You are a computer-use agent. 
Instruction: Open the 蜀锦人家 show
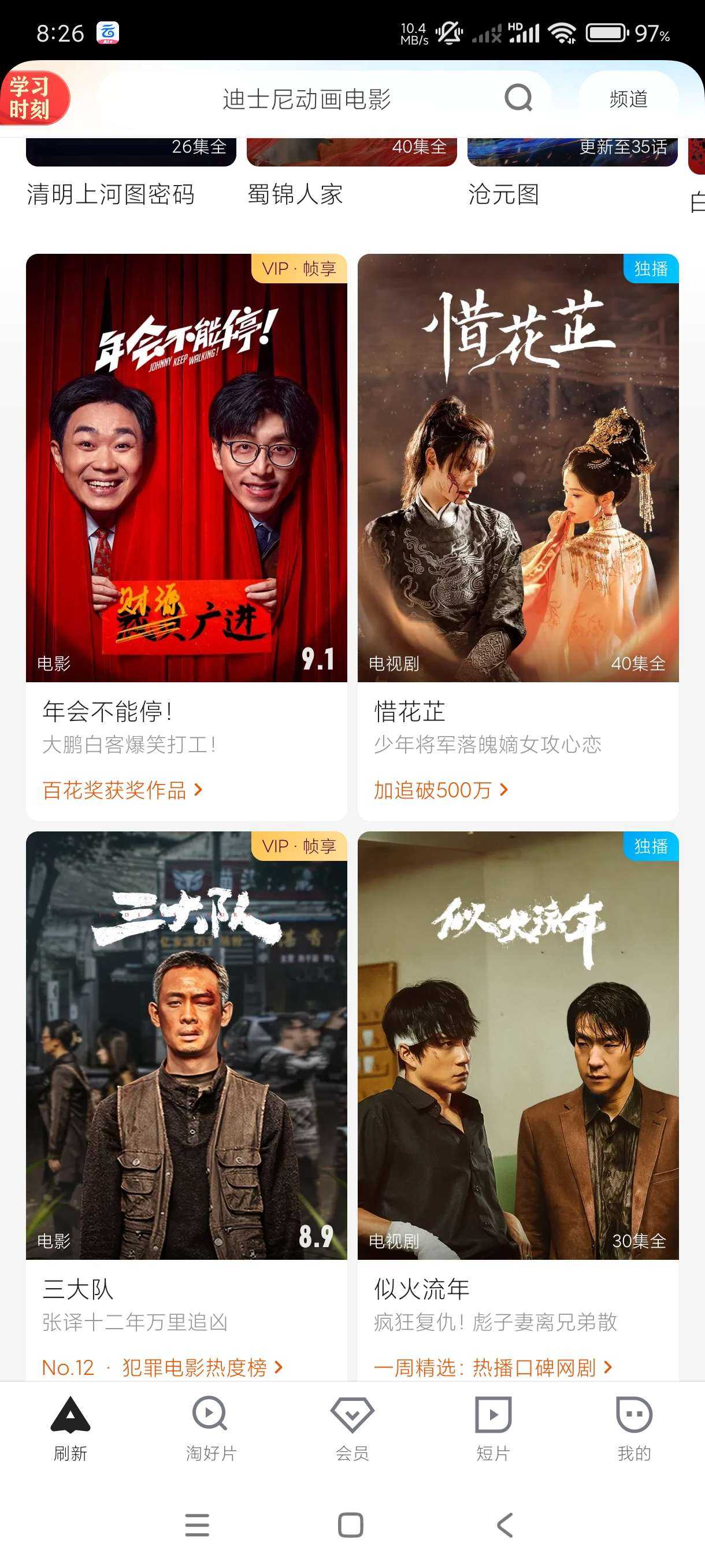[296, 195]
